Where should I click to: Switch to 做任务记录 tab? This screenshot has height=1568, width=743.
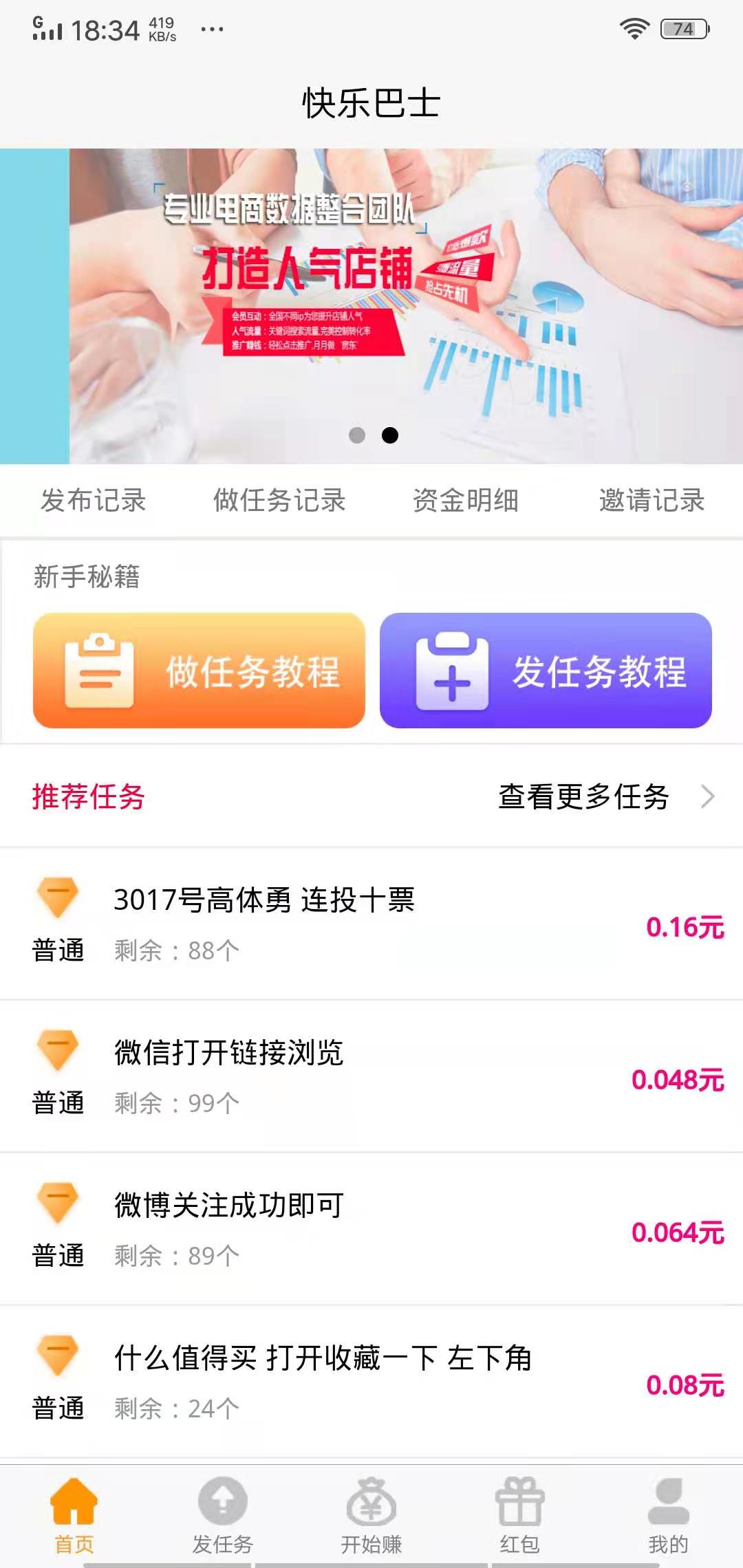pos(280,501)
